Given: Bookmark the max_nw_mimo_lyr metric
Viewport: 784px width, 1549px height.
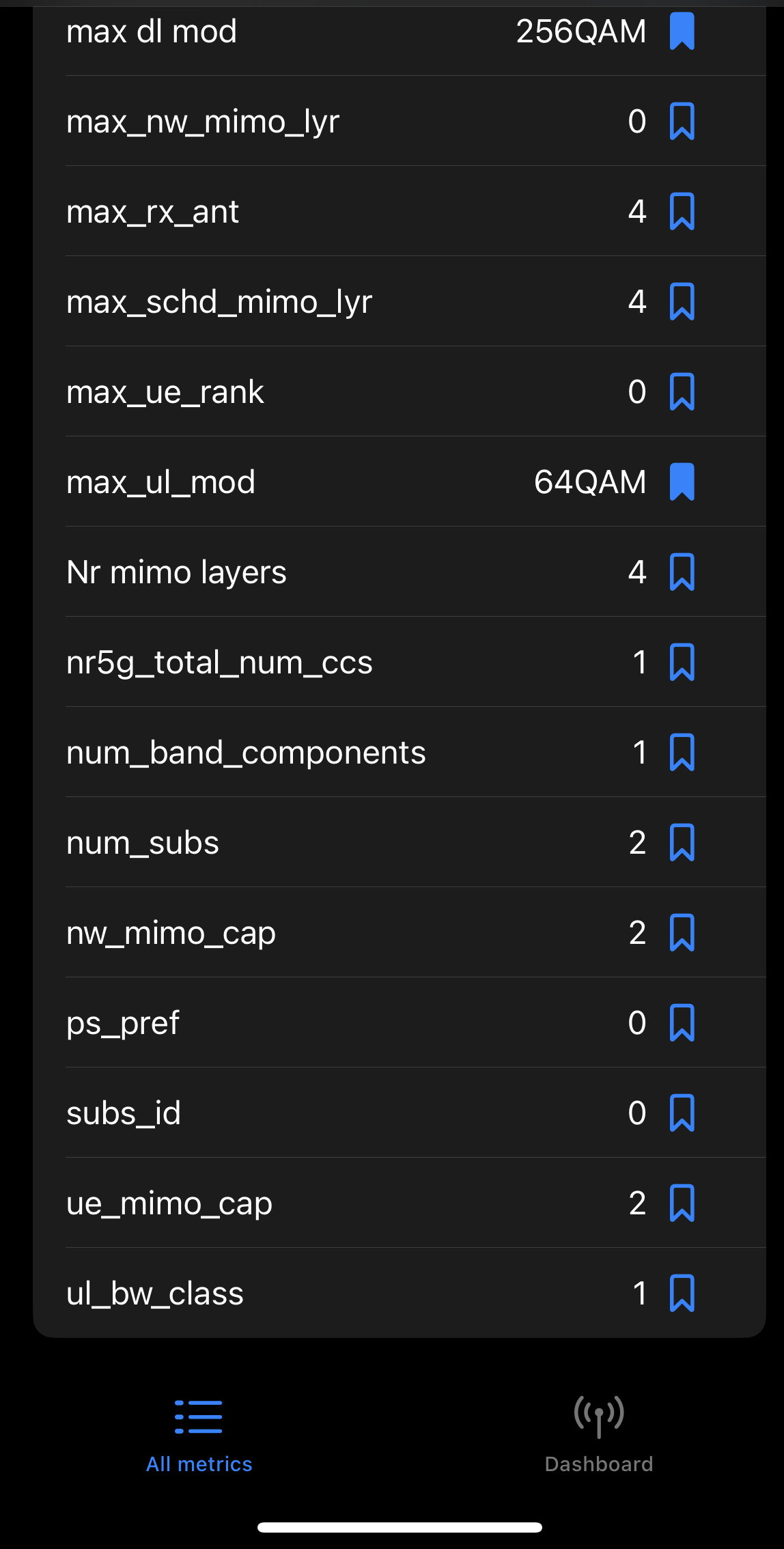Looking at the screenshot, I should 682,122.
